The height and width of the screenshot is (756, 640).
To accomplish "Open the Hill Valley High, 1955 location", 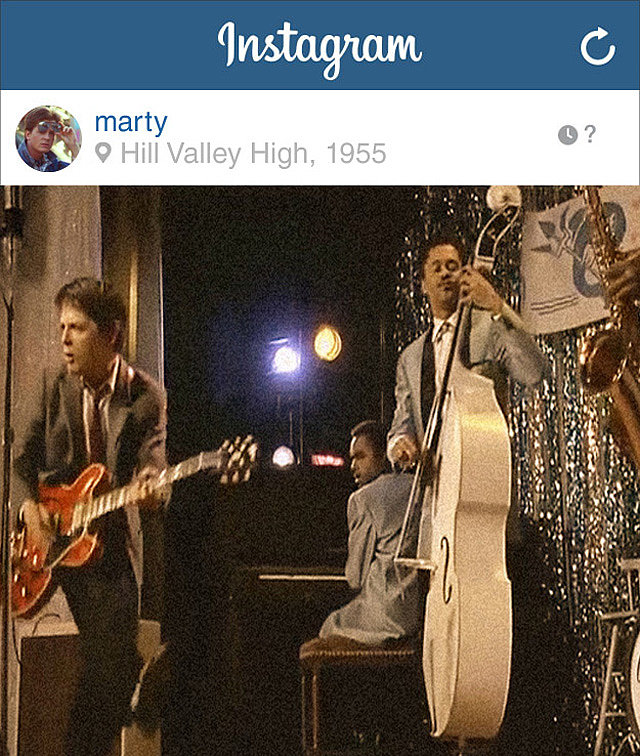I will (252, 154).
